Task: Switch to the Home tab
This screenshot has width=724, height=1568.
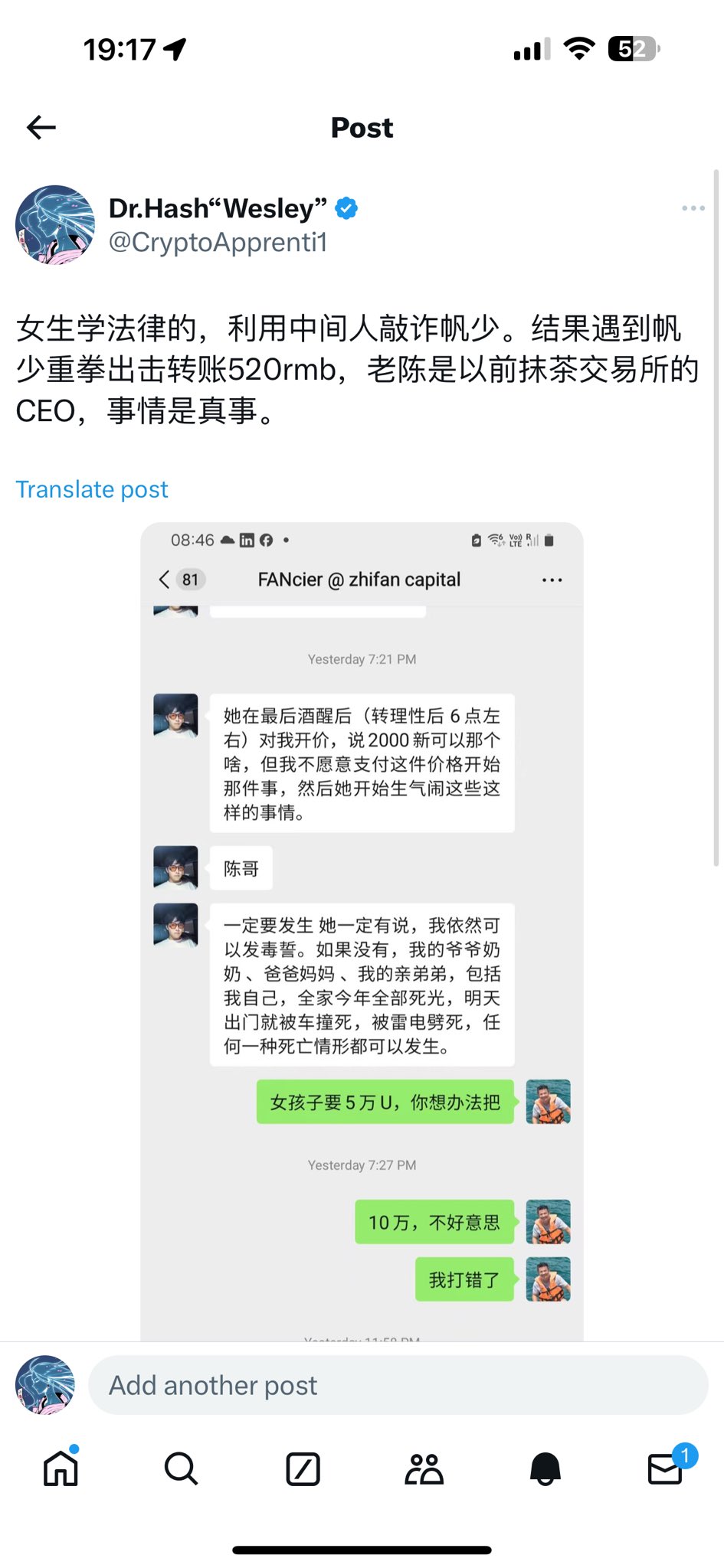Action: point(61,1468)
